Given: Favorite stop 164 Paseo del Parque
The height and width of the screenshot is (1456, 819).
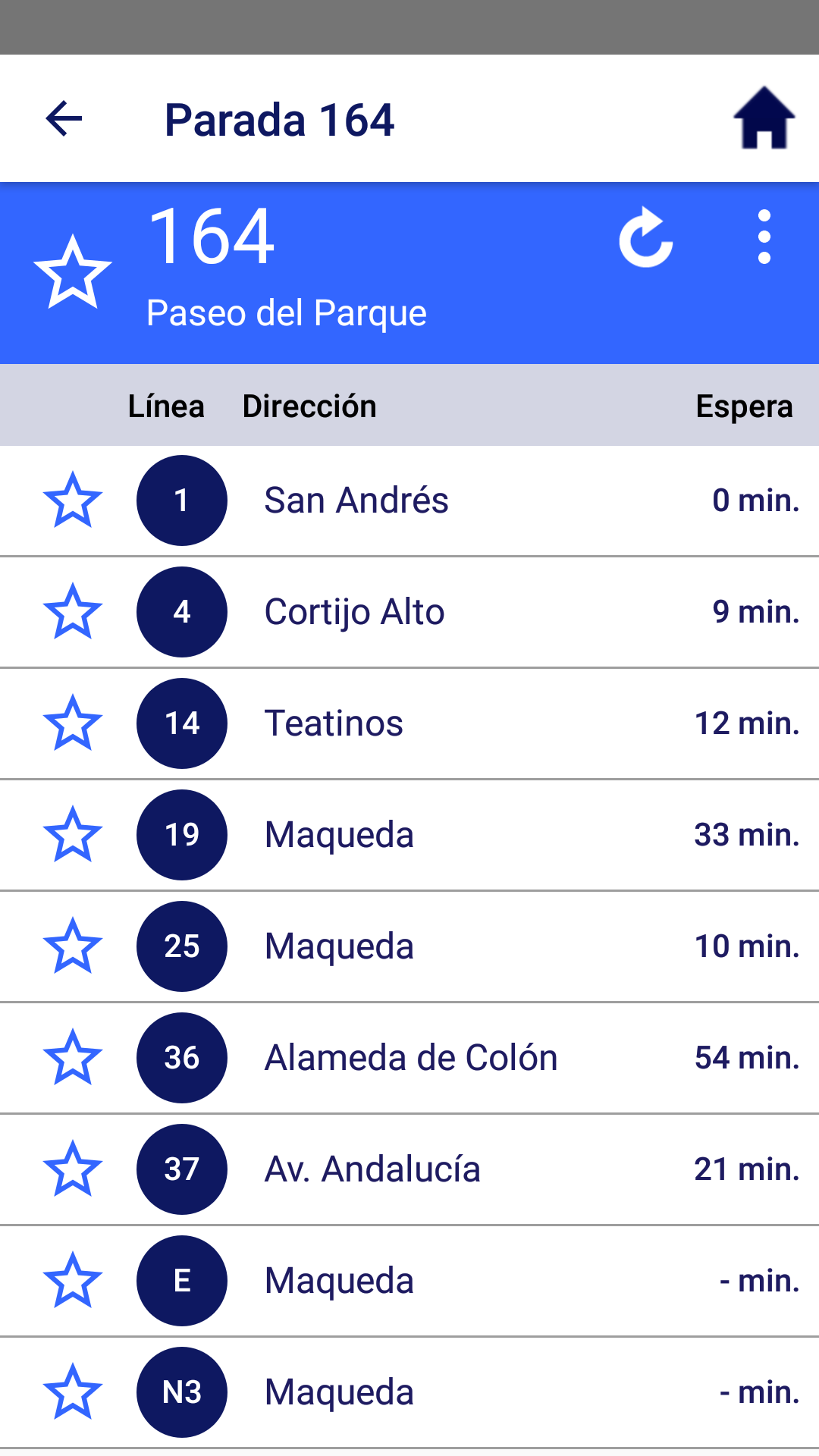Looking at the screenshot, I should (x=73, y=272).
